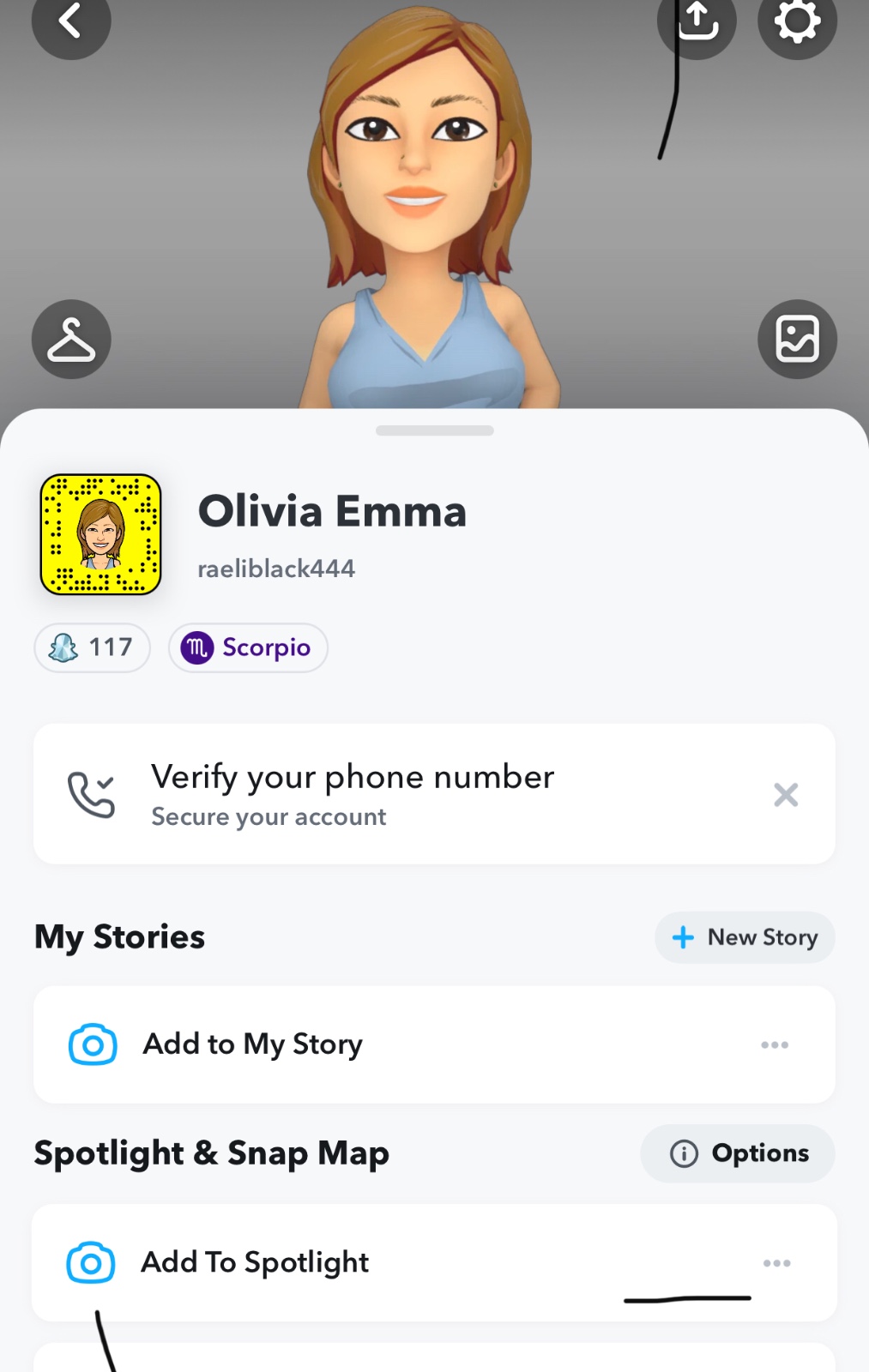This screenshot has width=869, height=1372.
Task: Open Spotlight & Snap Map Options
Action: point(738,1153)
